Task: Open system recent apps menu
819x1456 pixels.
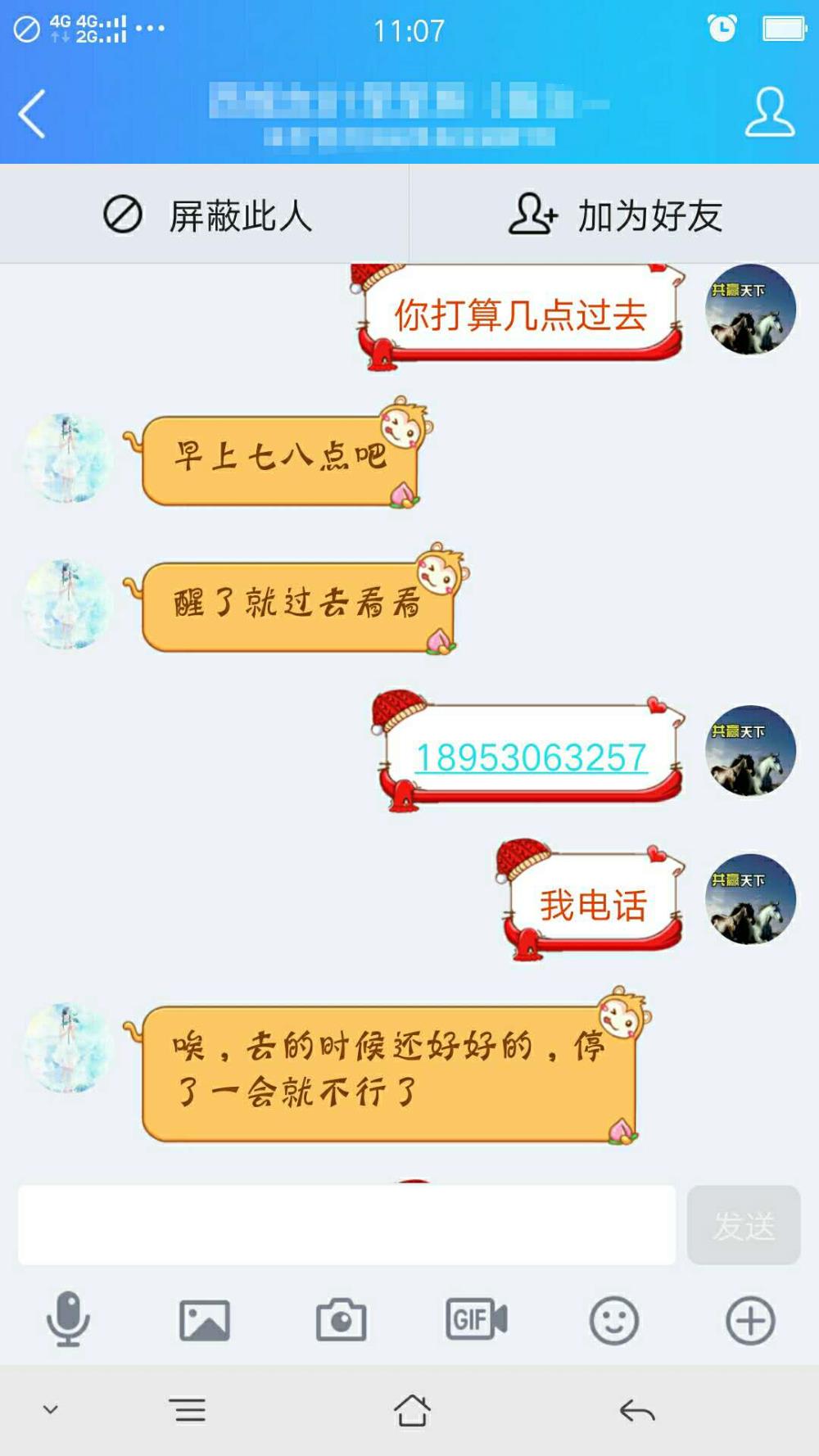Action: [188, 1410]
